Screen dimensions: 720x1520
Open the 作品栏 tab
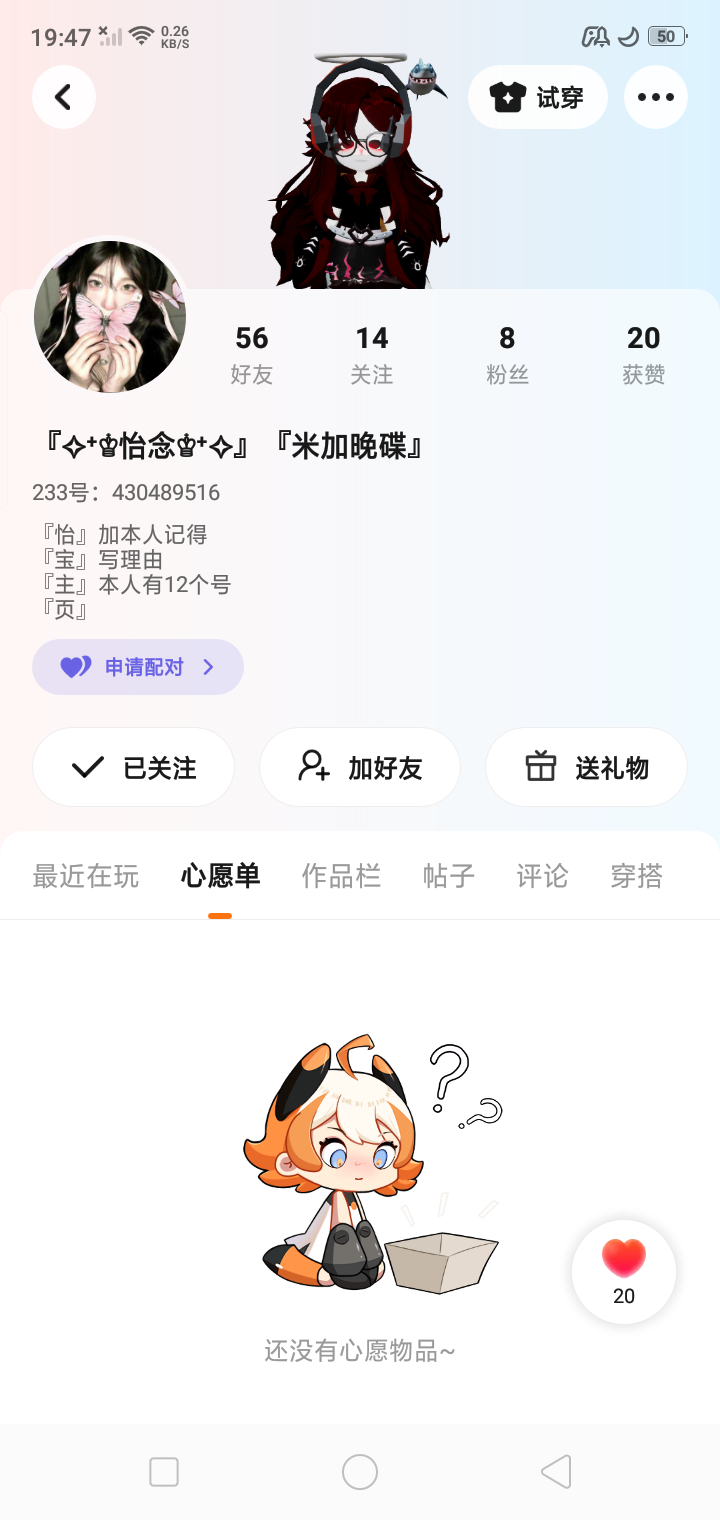[341, 877]
